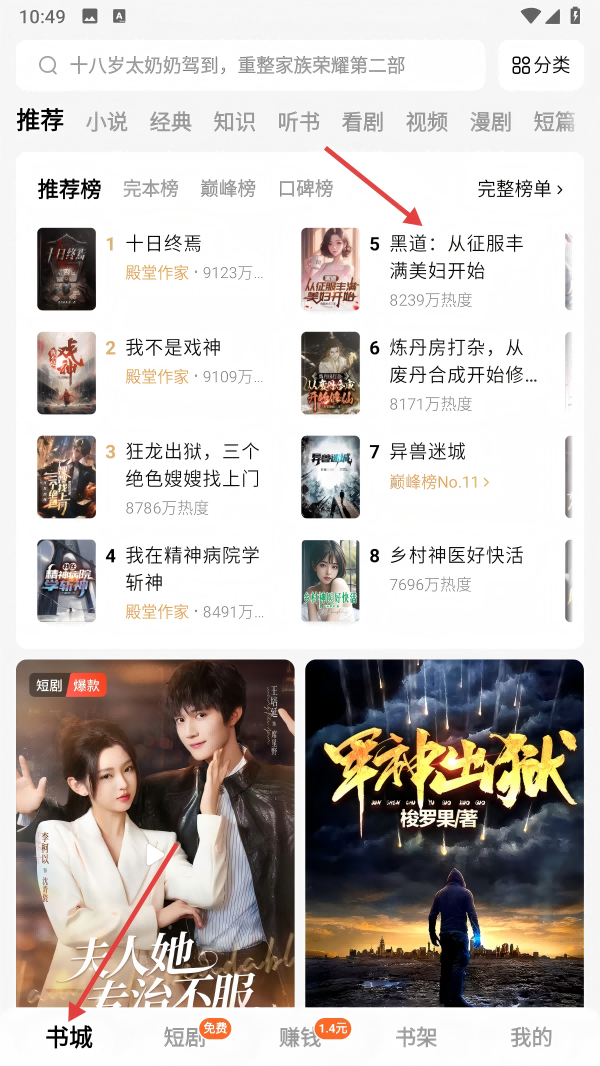
Task: Show the 巅峰榜 ranking
Action: [x=228, y=189]
